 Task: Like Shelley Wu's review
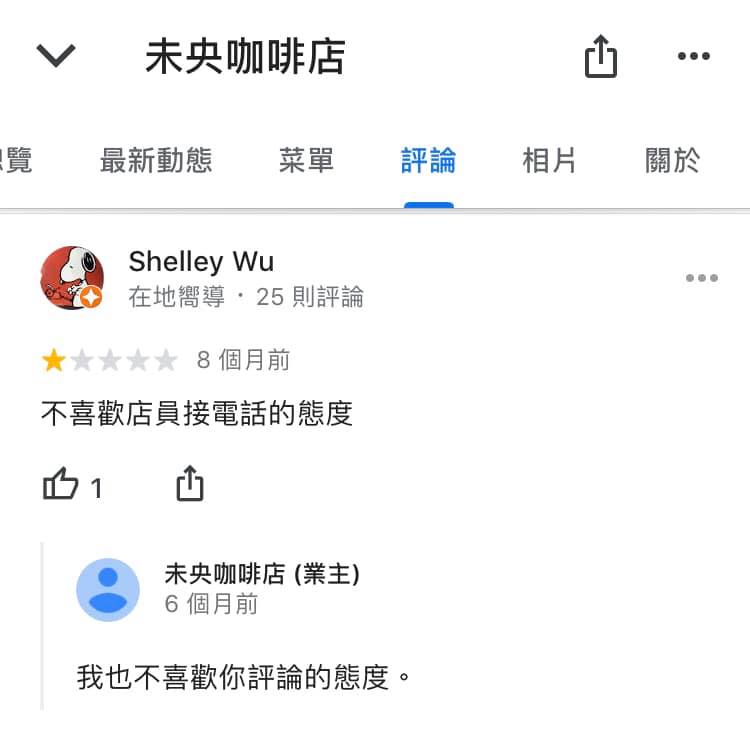tap(61, 486)
